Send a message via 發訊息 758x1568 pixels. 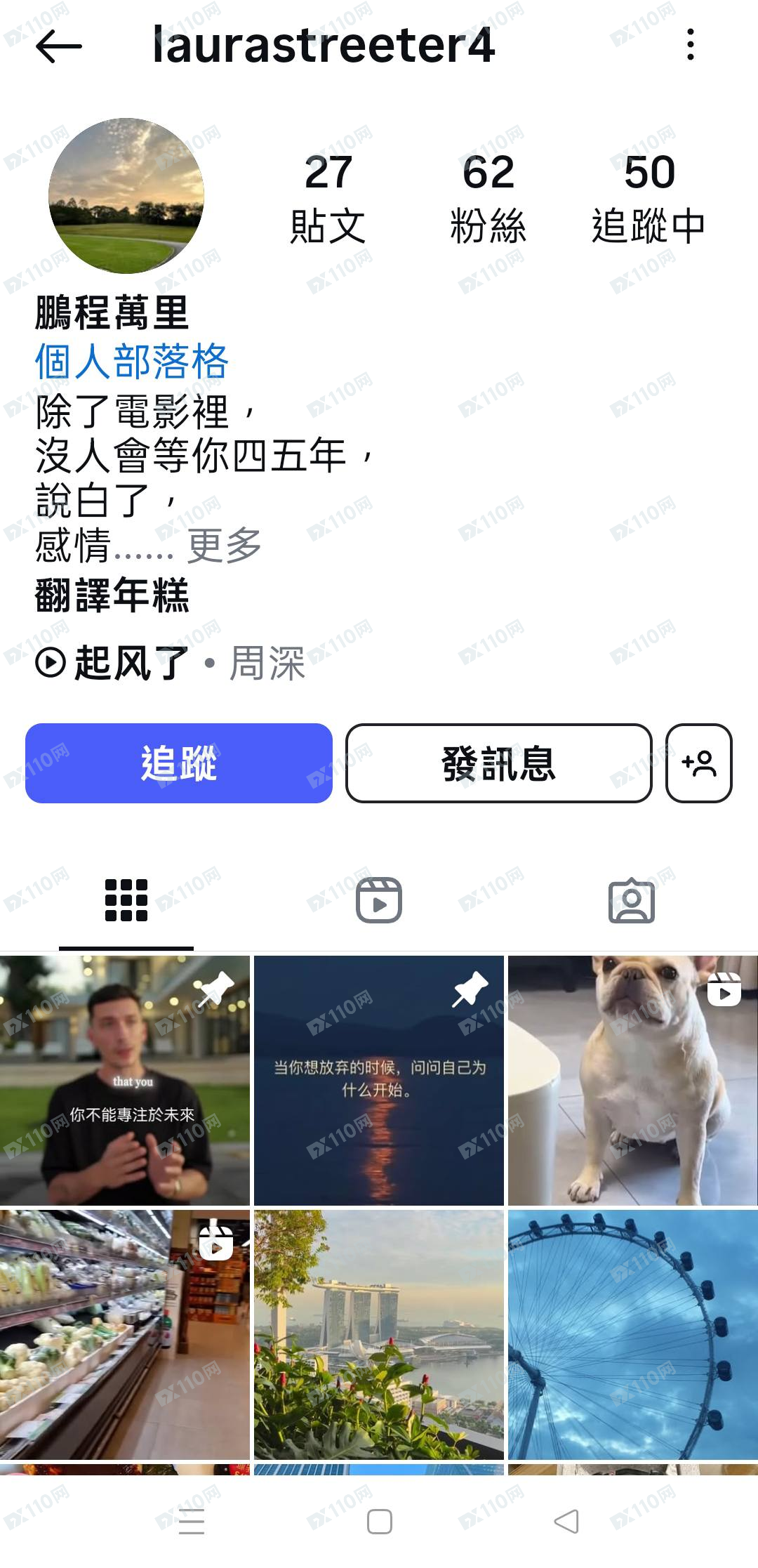point(498,763)
